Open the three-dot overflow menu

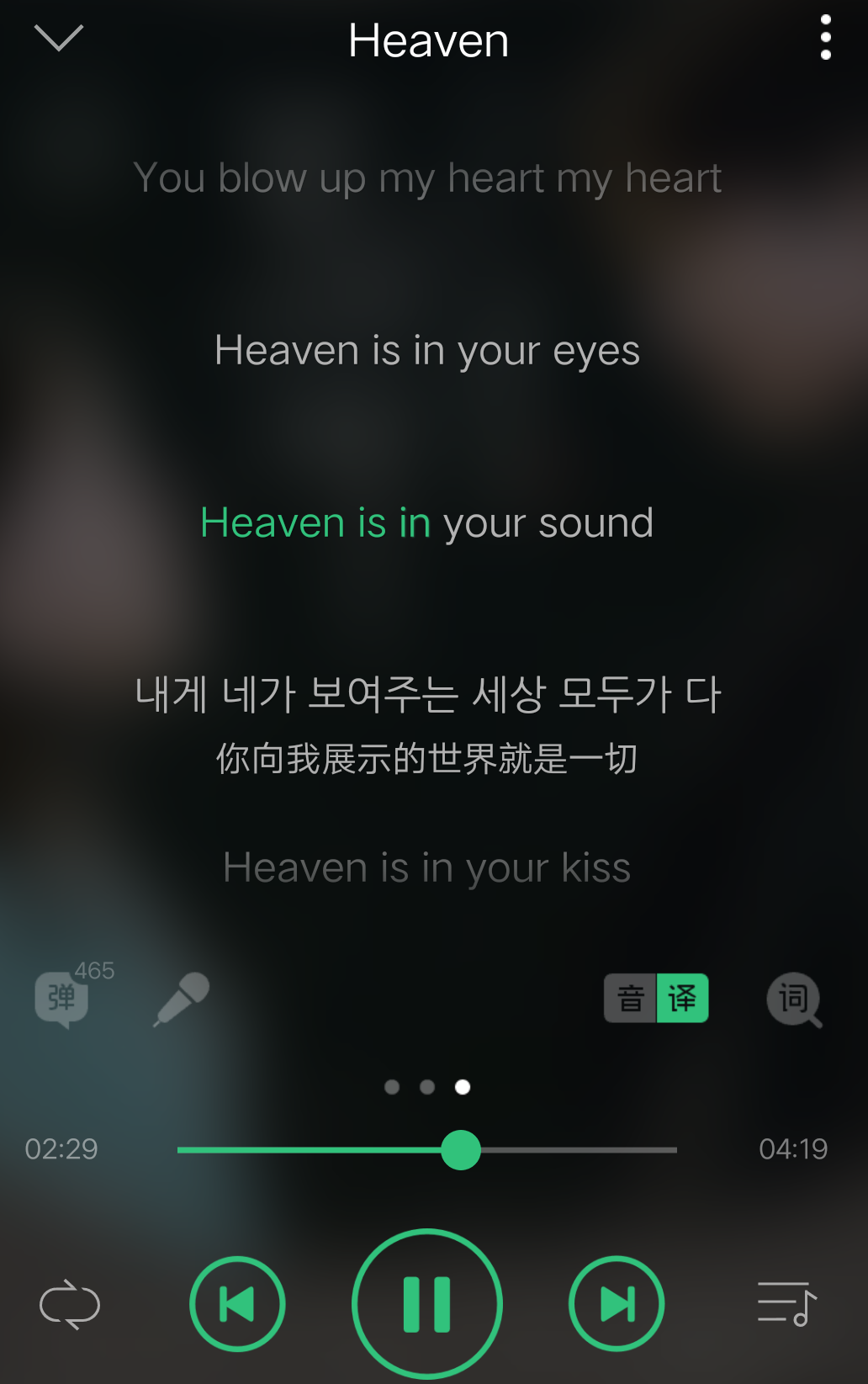[825, 38]
